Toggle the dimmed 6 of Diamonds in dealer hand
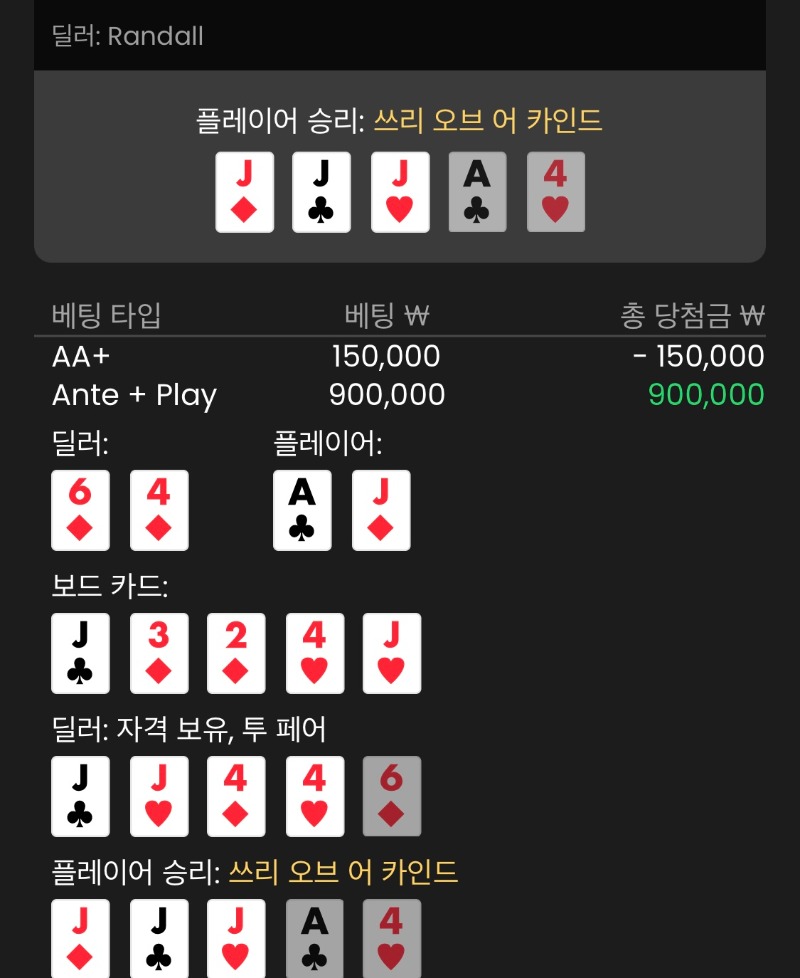This screenshot has width=800, height=978. pyautogui.click(x=391, y=796)
